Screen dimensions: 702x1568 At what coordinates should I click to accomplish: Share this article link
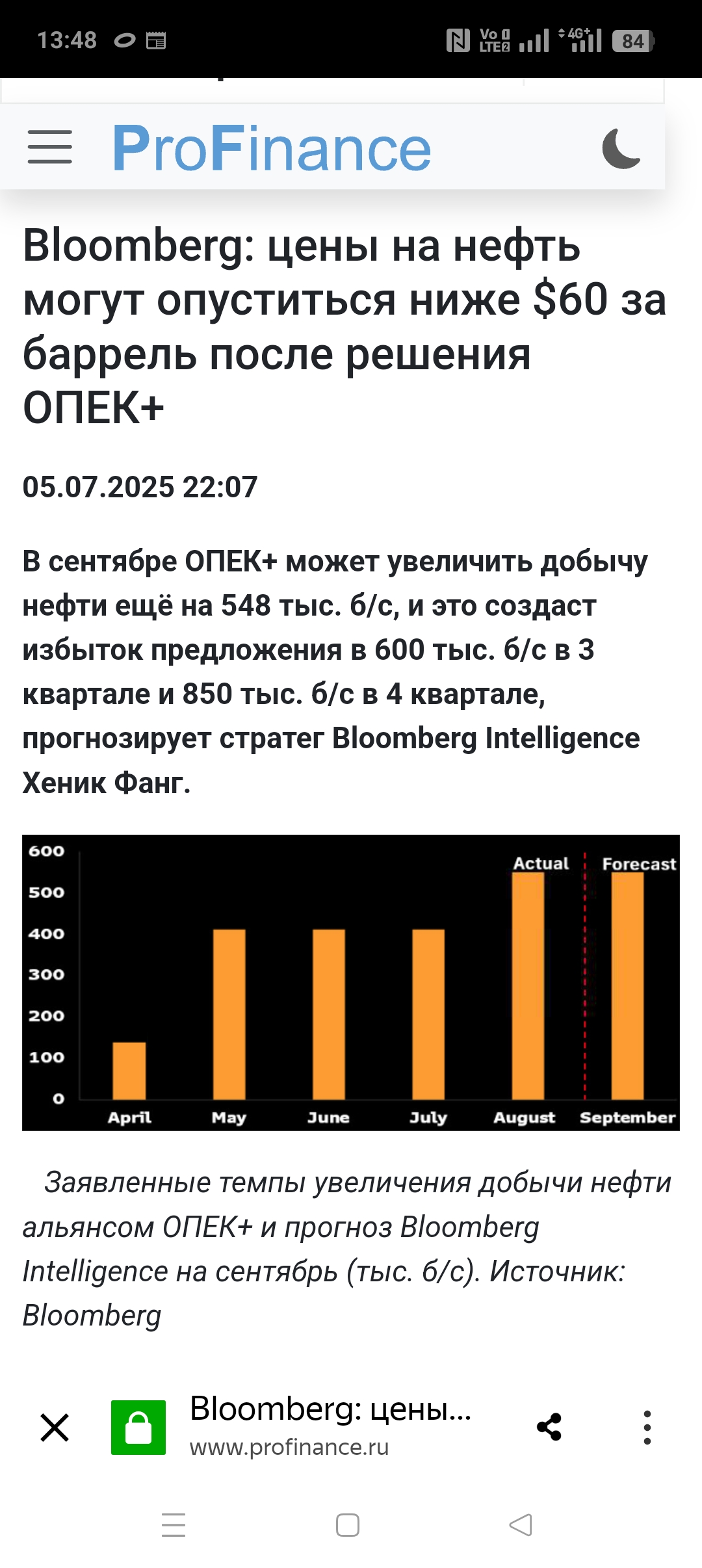tap(549, 1428)
